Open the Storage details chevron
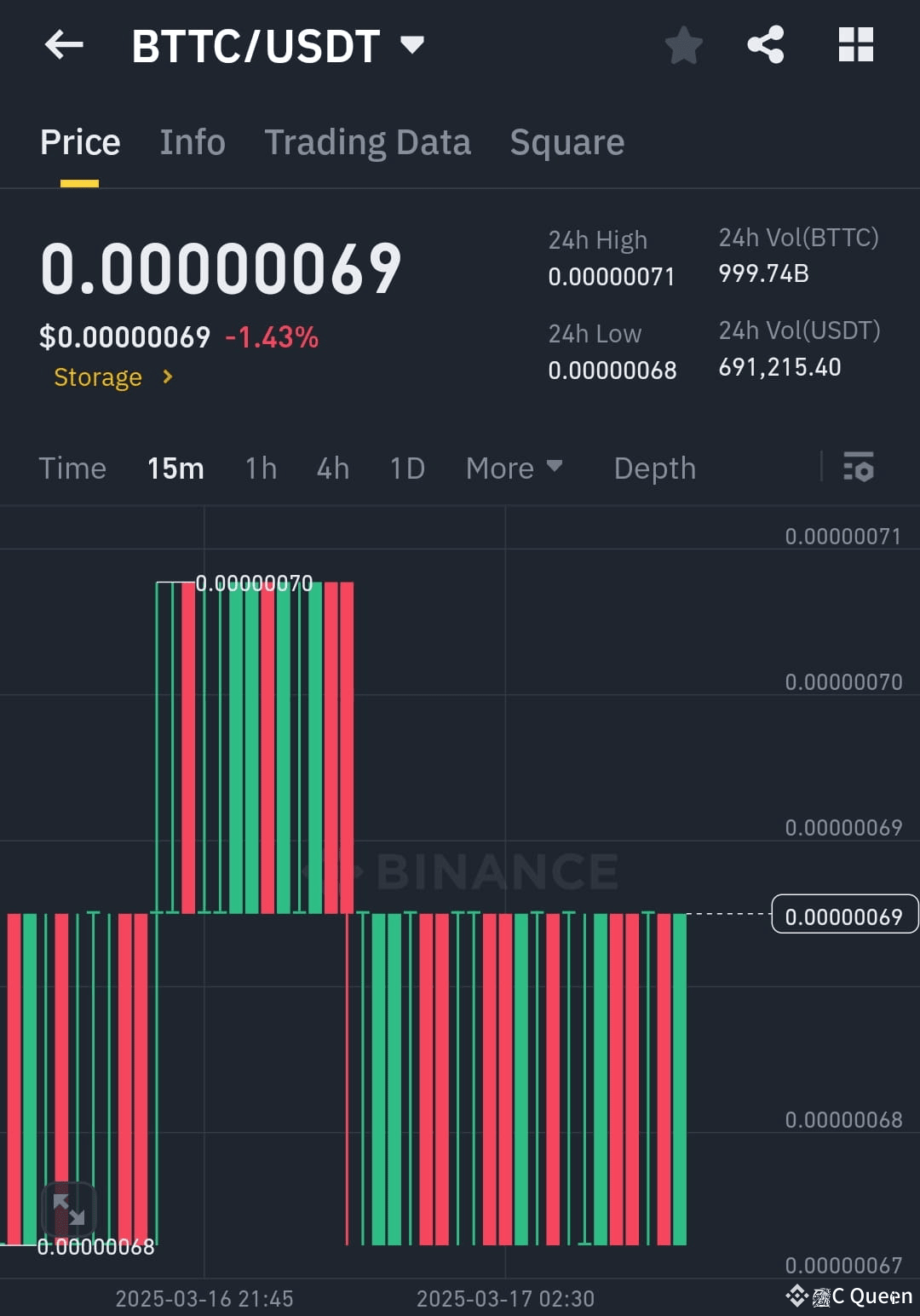The width and height of the screenshot is (920, 1316). click(x=167, y=376)
